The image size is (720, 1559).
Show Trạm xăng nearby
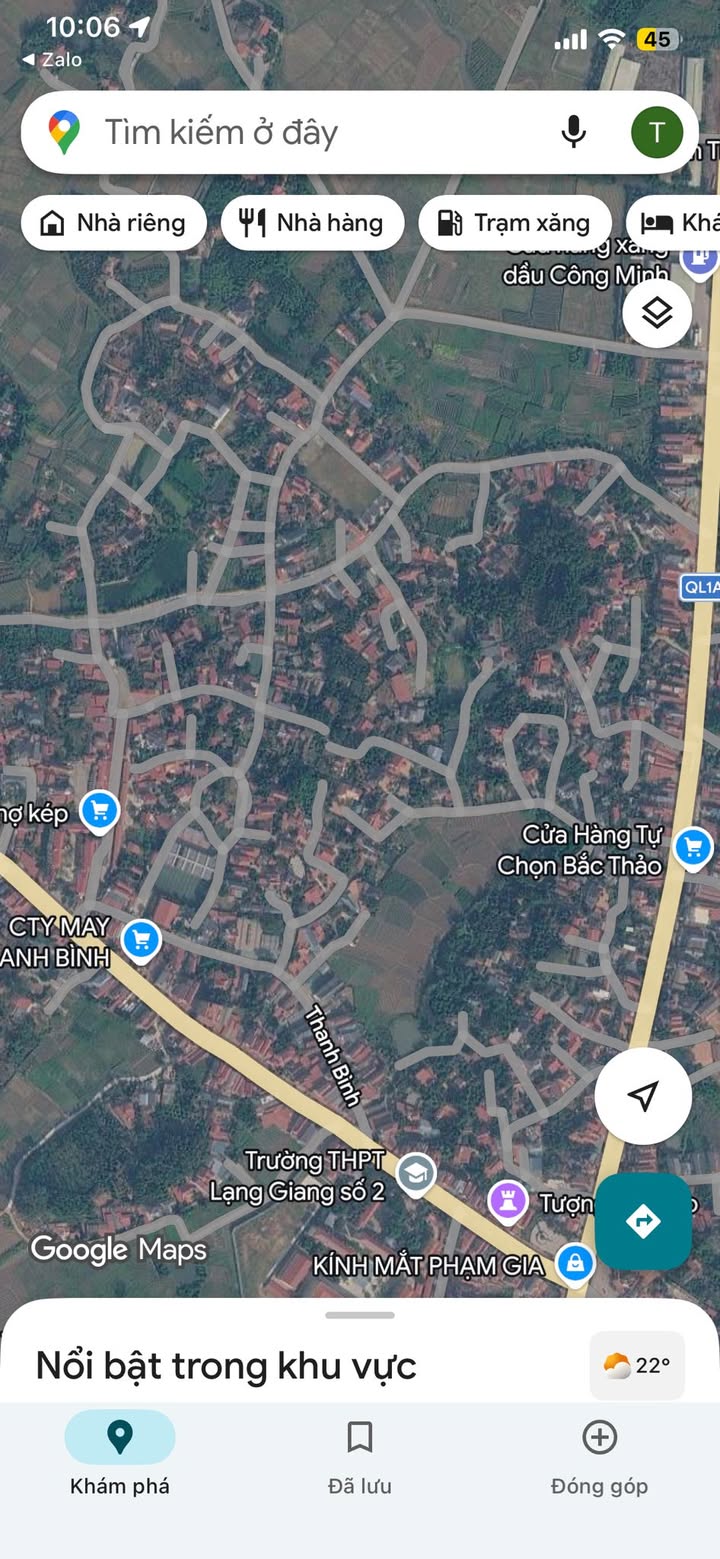[514, 223]
